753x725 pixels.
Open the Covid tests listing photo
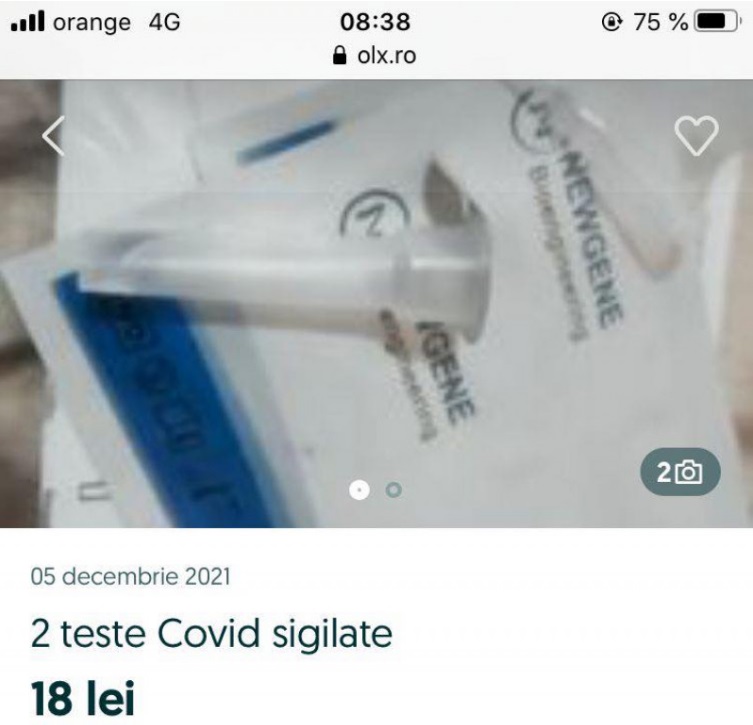(x=376, y=300)
